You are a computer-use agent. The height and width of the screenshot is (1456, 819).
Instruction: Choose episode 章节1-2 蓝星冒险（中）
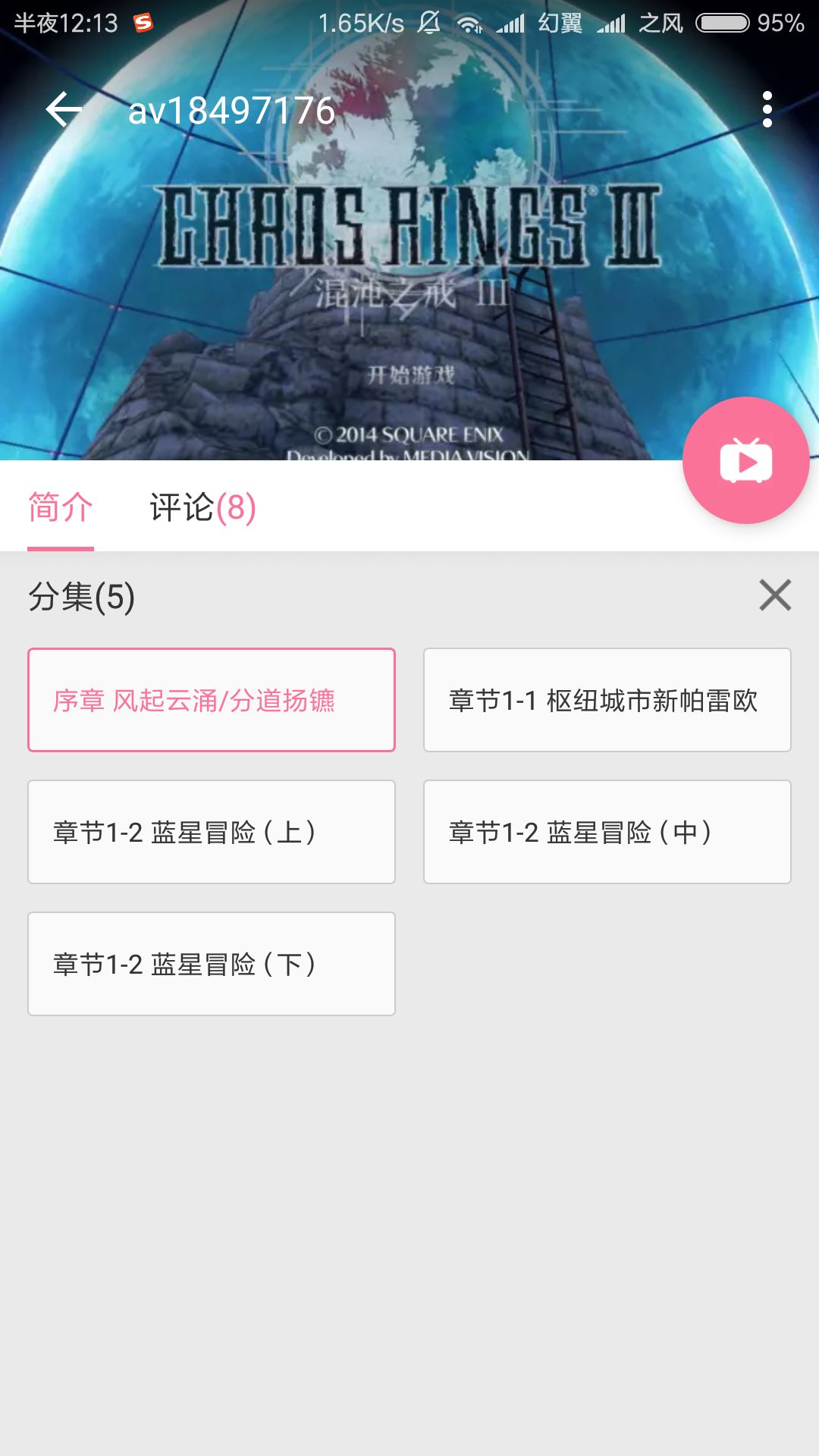pyautogui.click(x=607, y=831)
